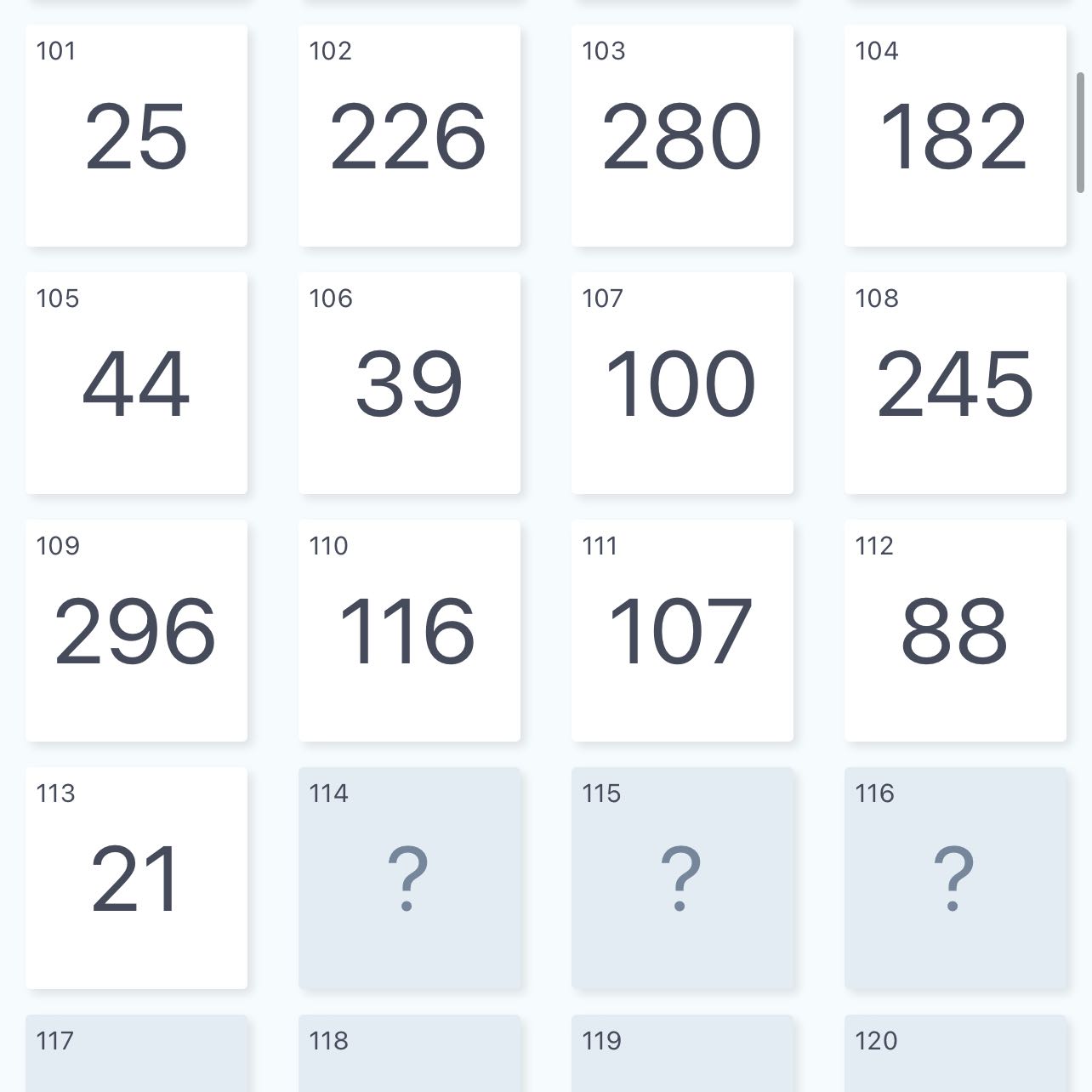Select card 105 showing 44
Viewport: 1092px width, 1092px height.
click(136, 383)
